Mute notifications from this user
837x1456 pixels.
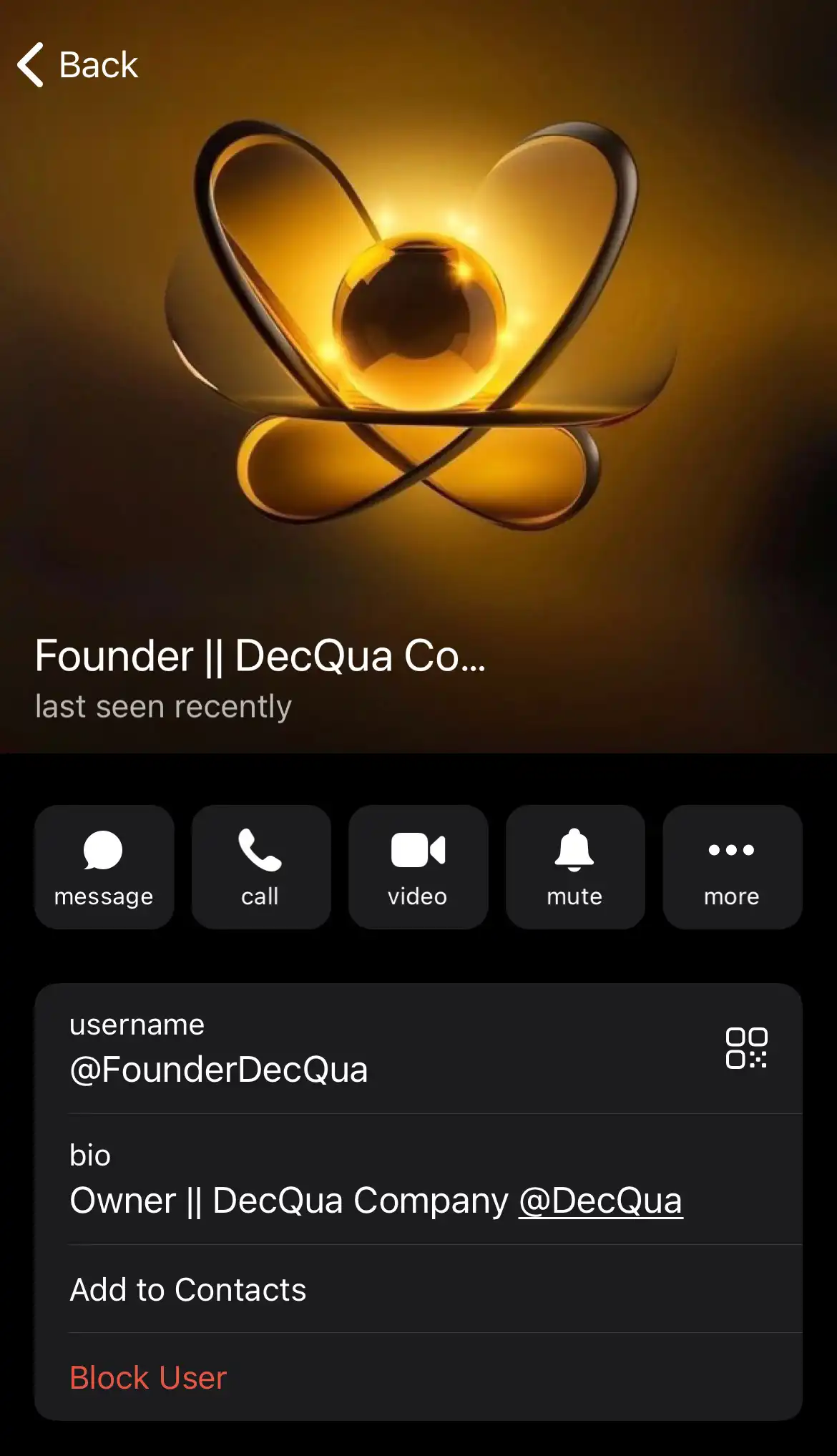coord(575,867)
